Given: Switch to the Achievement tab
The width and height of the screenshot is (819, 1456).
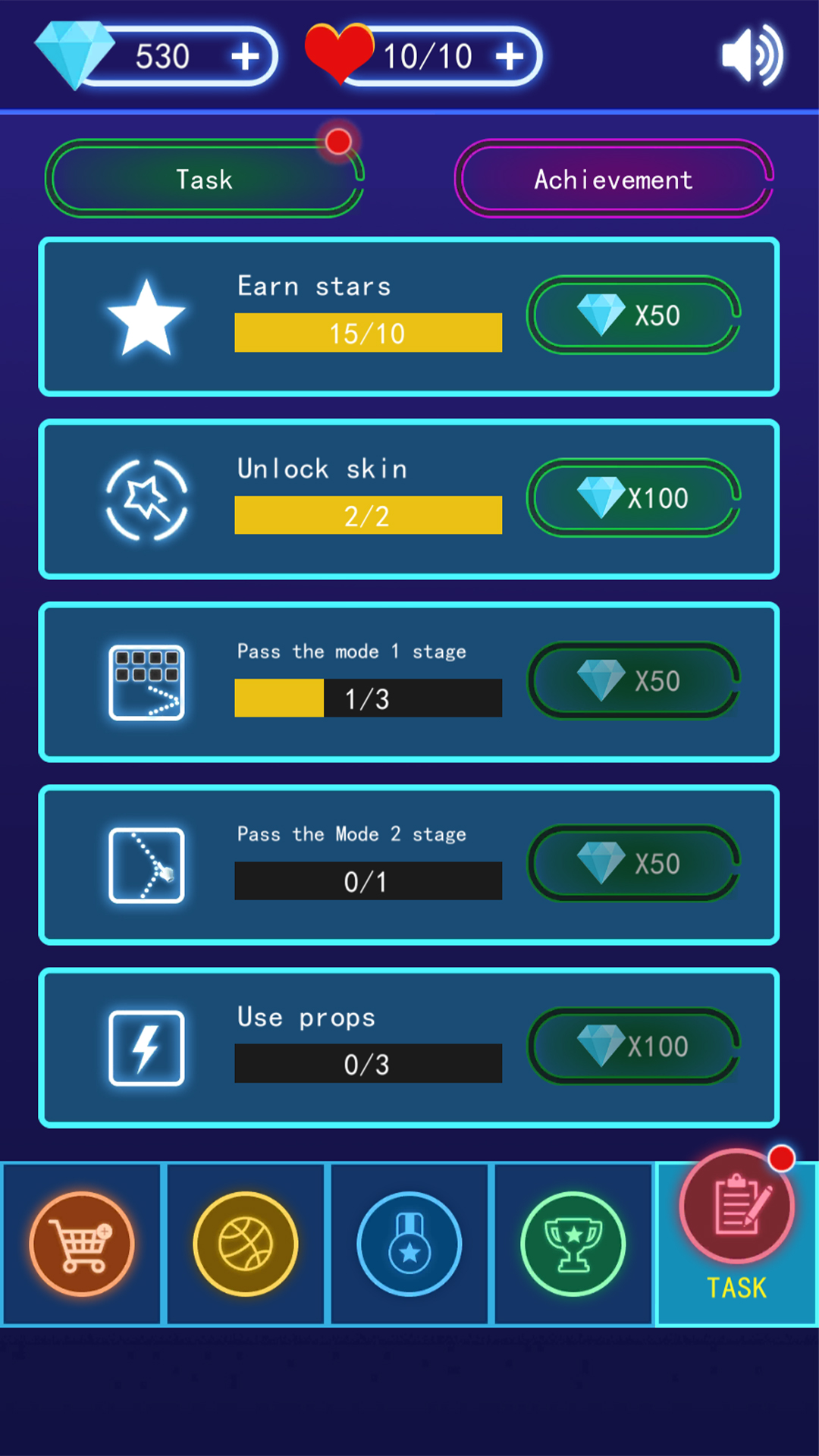Looking at the screenshot, I should [613, 180].
